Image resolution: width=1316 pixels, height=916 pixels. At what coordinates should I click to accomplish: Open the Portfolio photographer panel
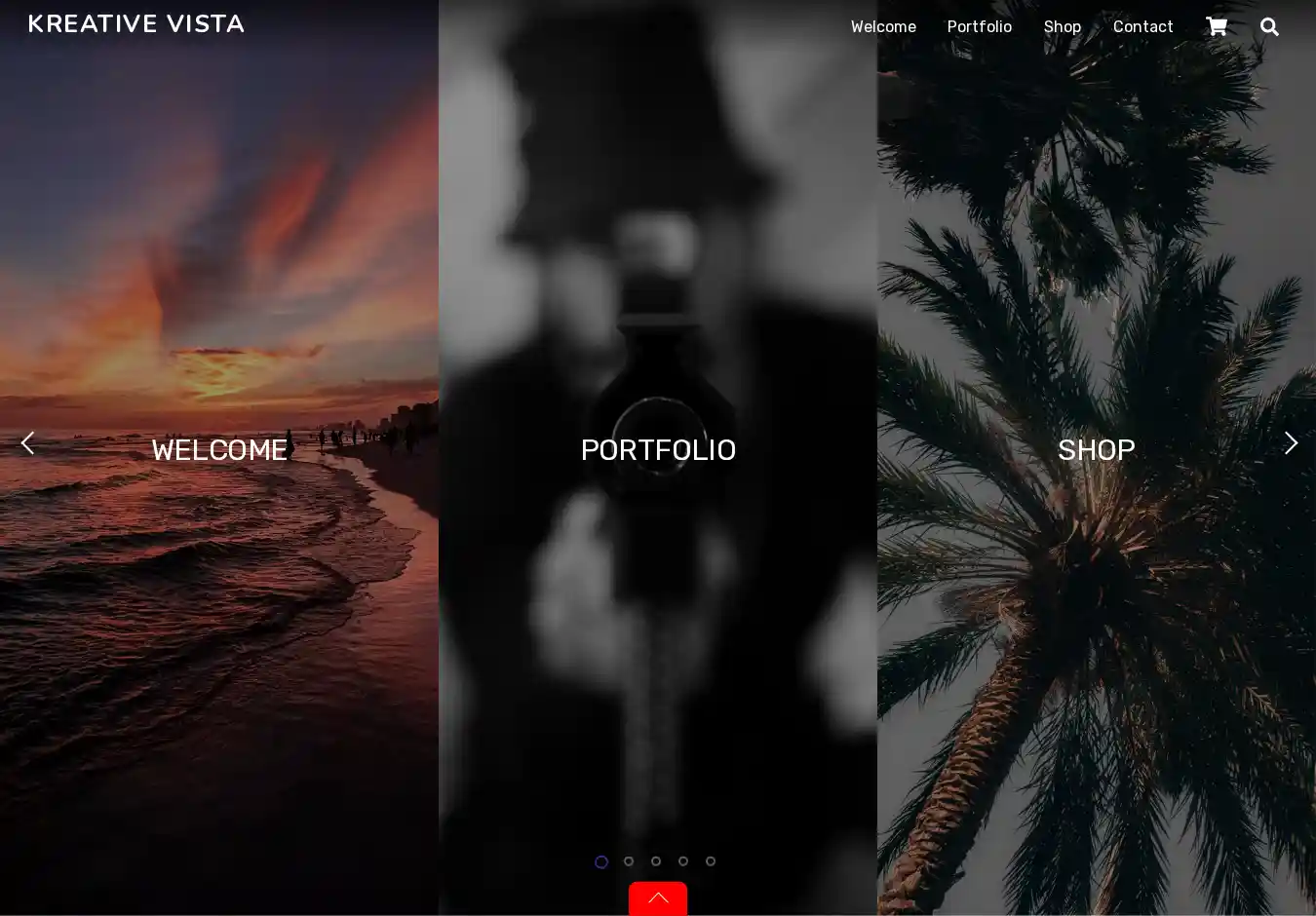[658, 449]
